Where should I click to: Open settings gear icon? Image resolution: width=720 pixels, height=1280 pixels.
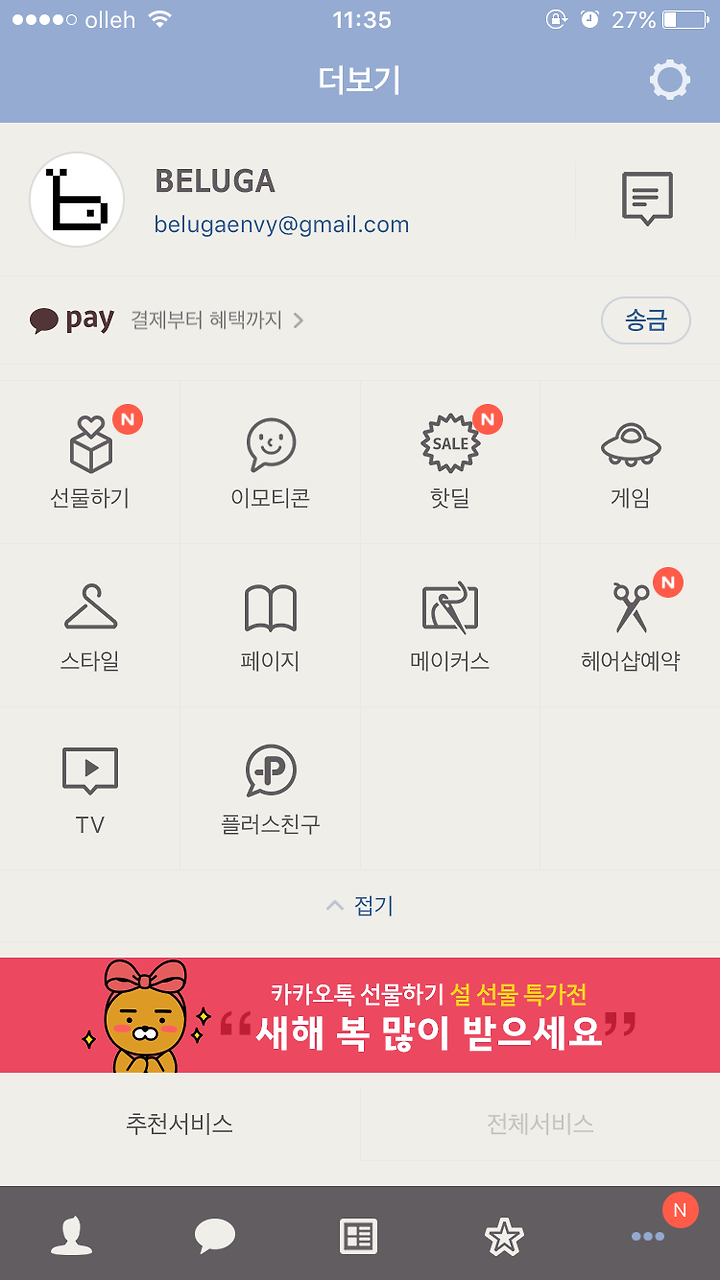coord(669,80)
